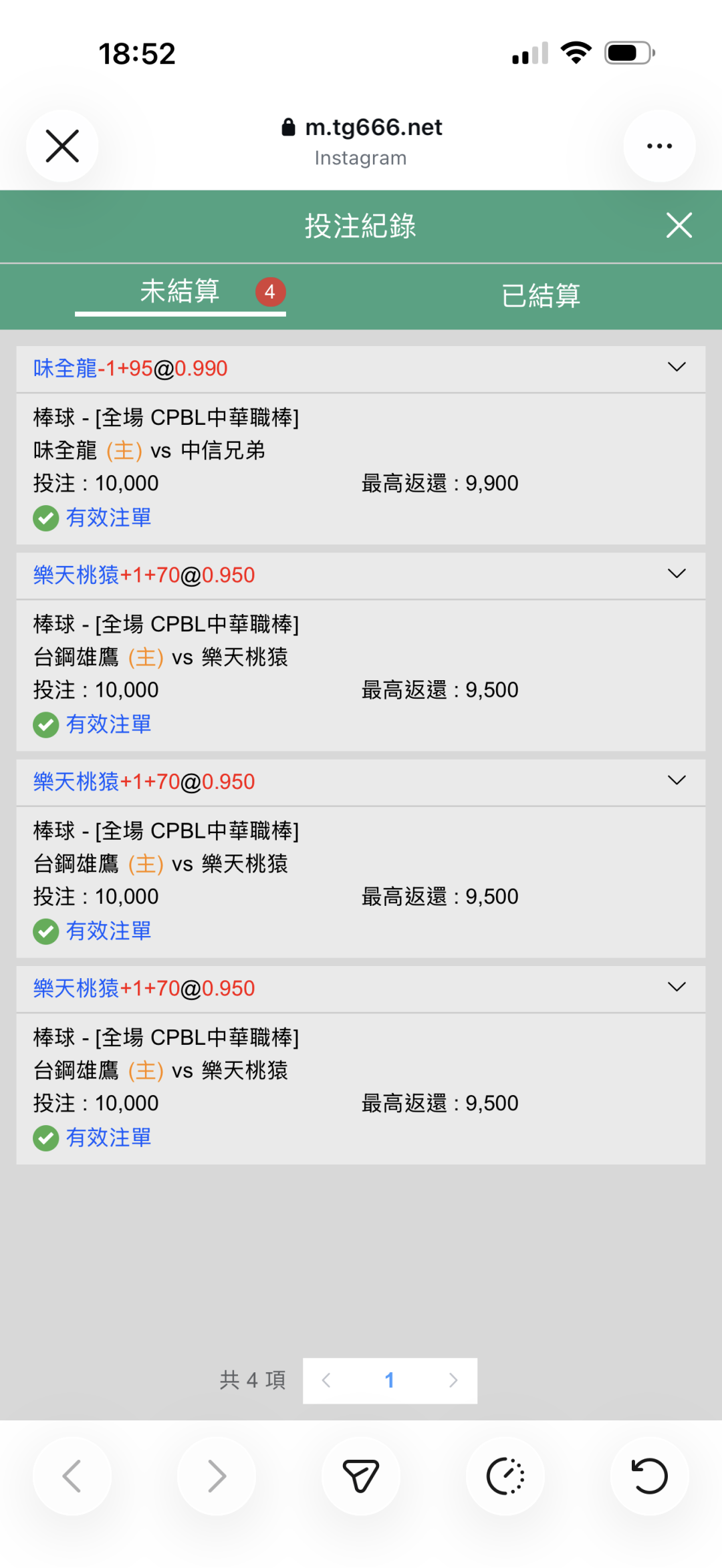Close the in-app browser
Screen dimensions: 722x1568
click(62, 146)
